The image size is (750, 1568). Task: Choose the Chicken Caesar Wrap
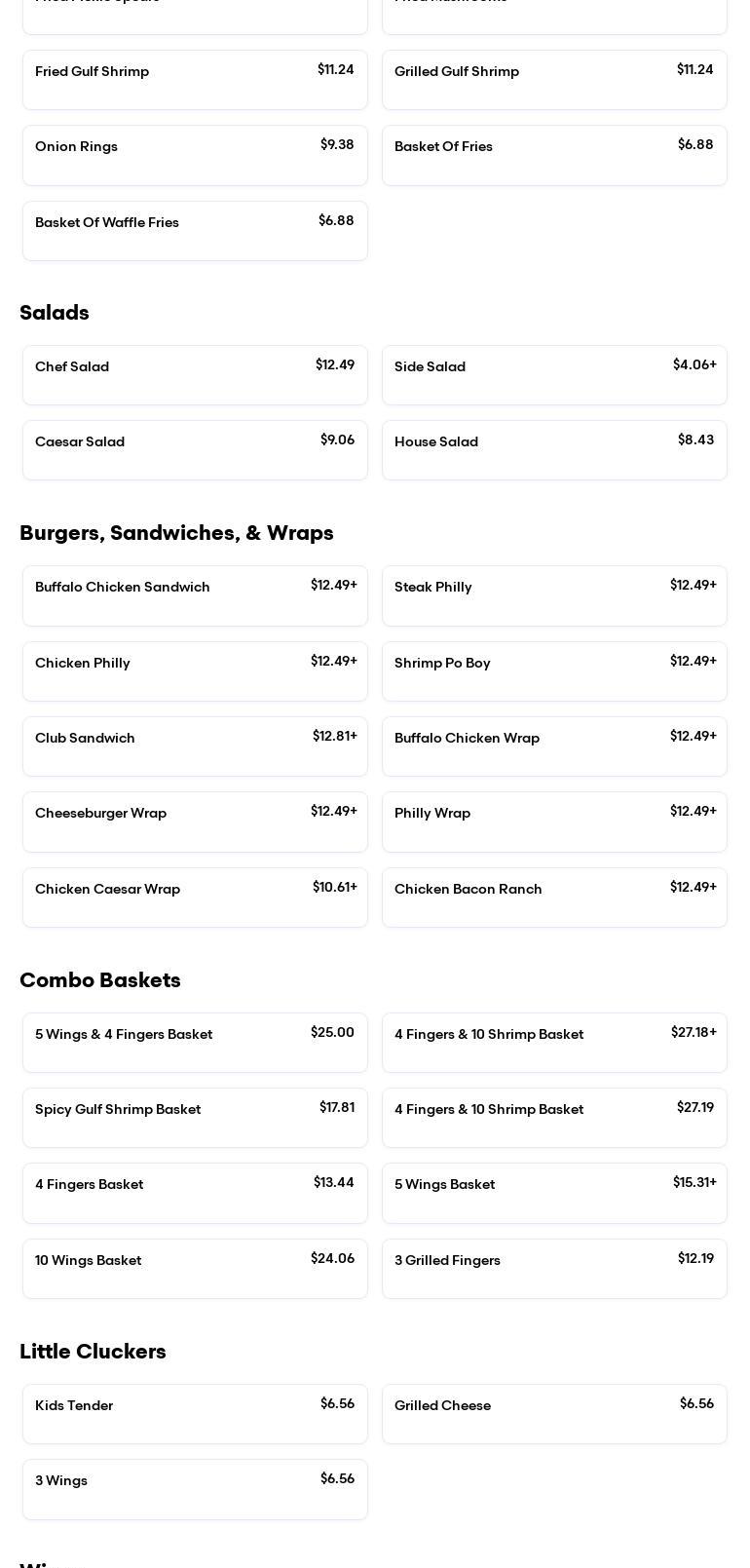tap(195, 898)
